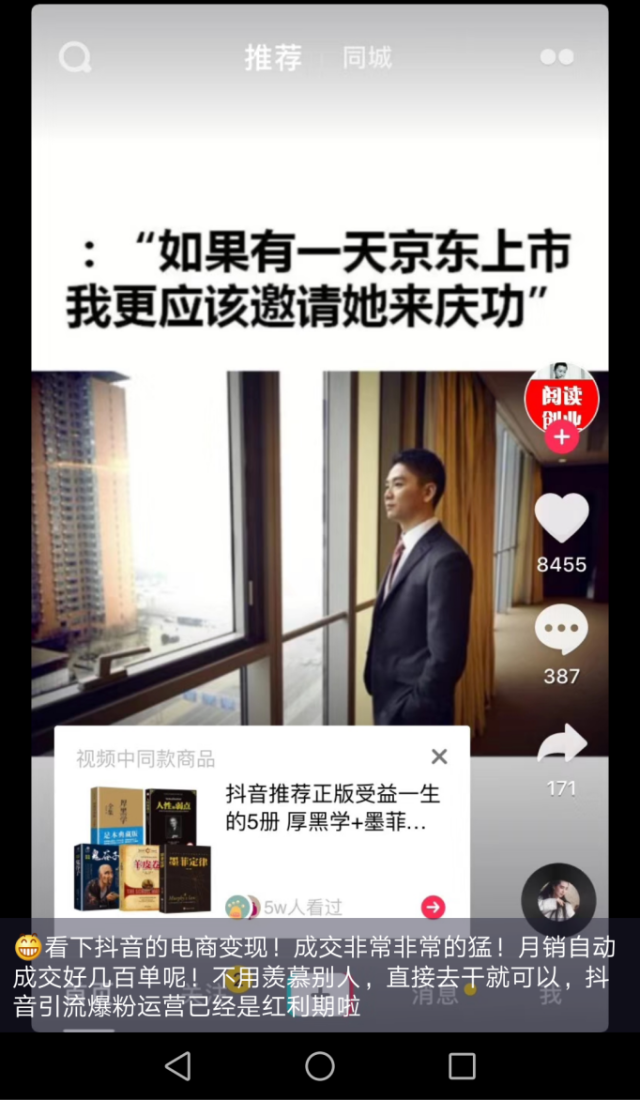This screenshot has height=1100, width=640.
Task: Like the video with the heart icon
Action: pyautogui.click(x=561, y=518)
